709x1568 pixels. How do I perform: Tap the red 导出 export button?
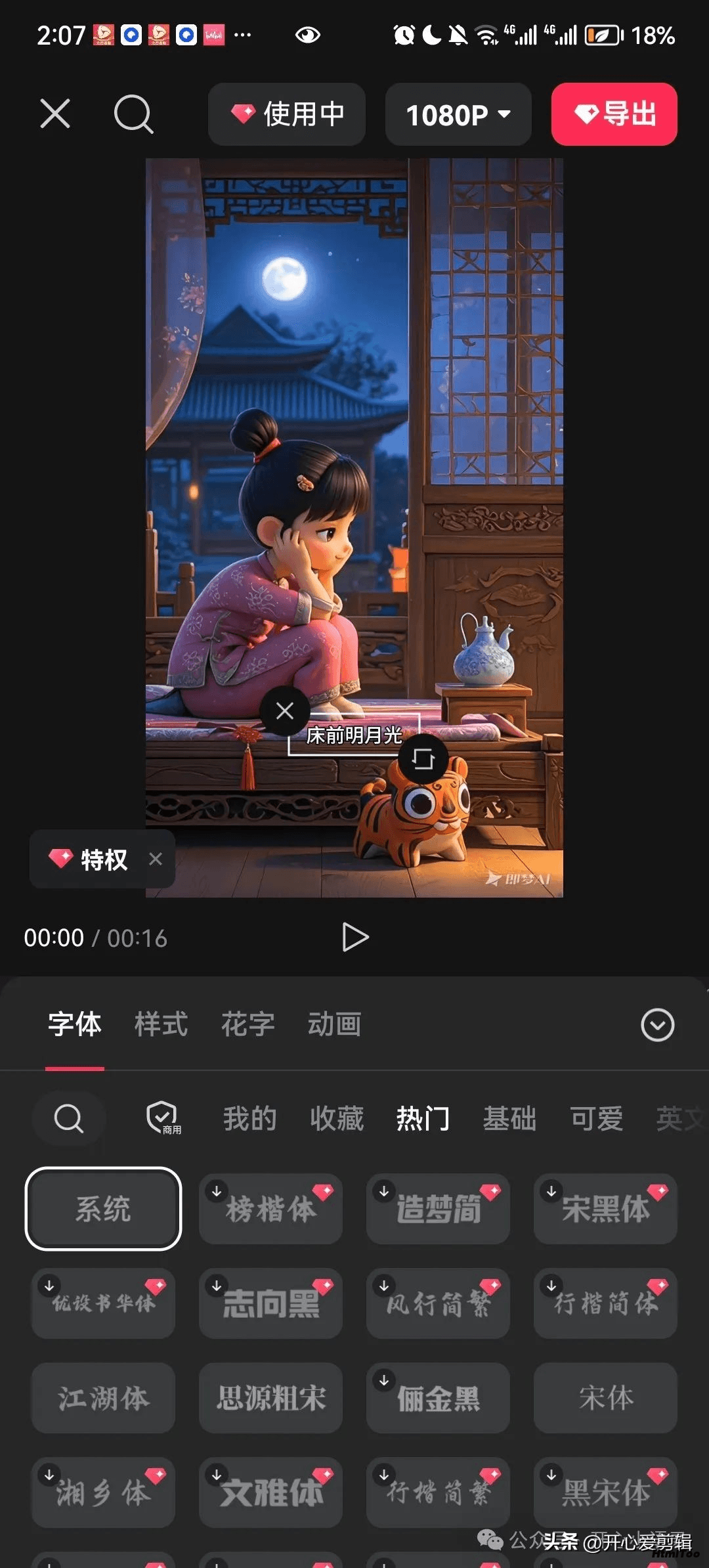pos(614,114)
